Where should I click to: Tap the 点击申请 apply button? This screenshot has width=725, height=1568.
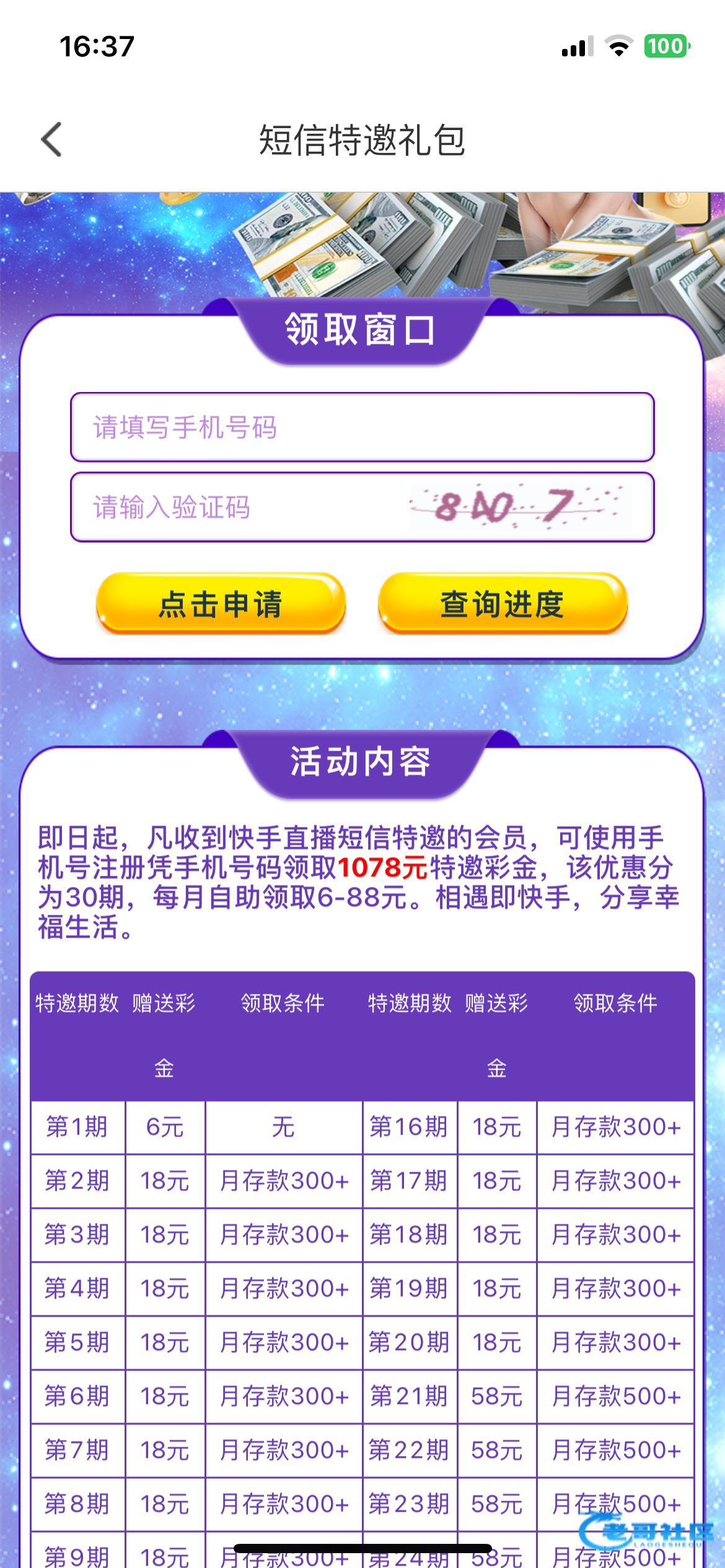221,604
